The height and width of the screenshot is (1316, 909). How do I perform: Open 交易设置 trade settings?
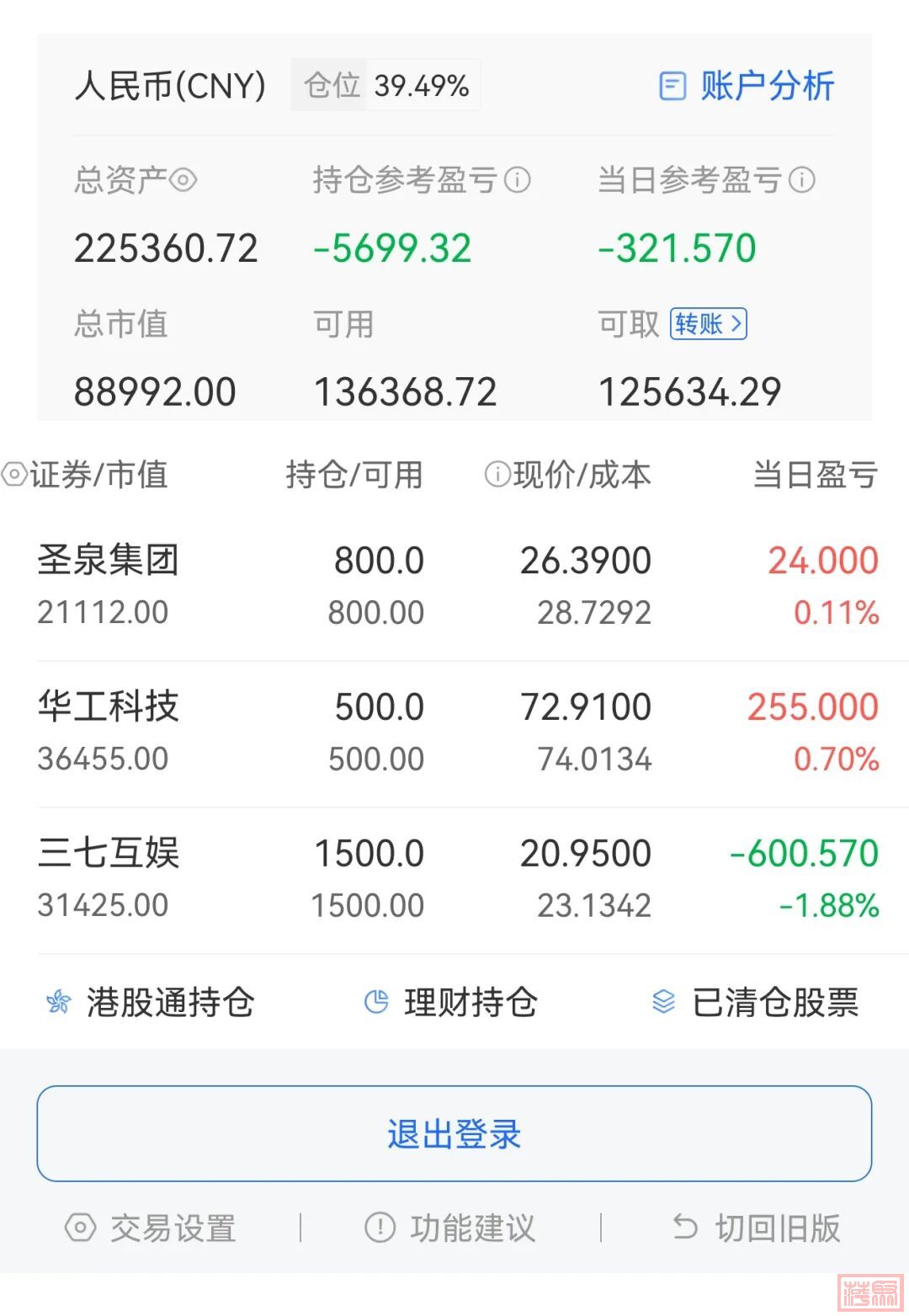151,1228
